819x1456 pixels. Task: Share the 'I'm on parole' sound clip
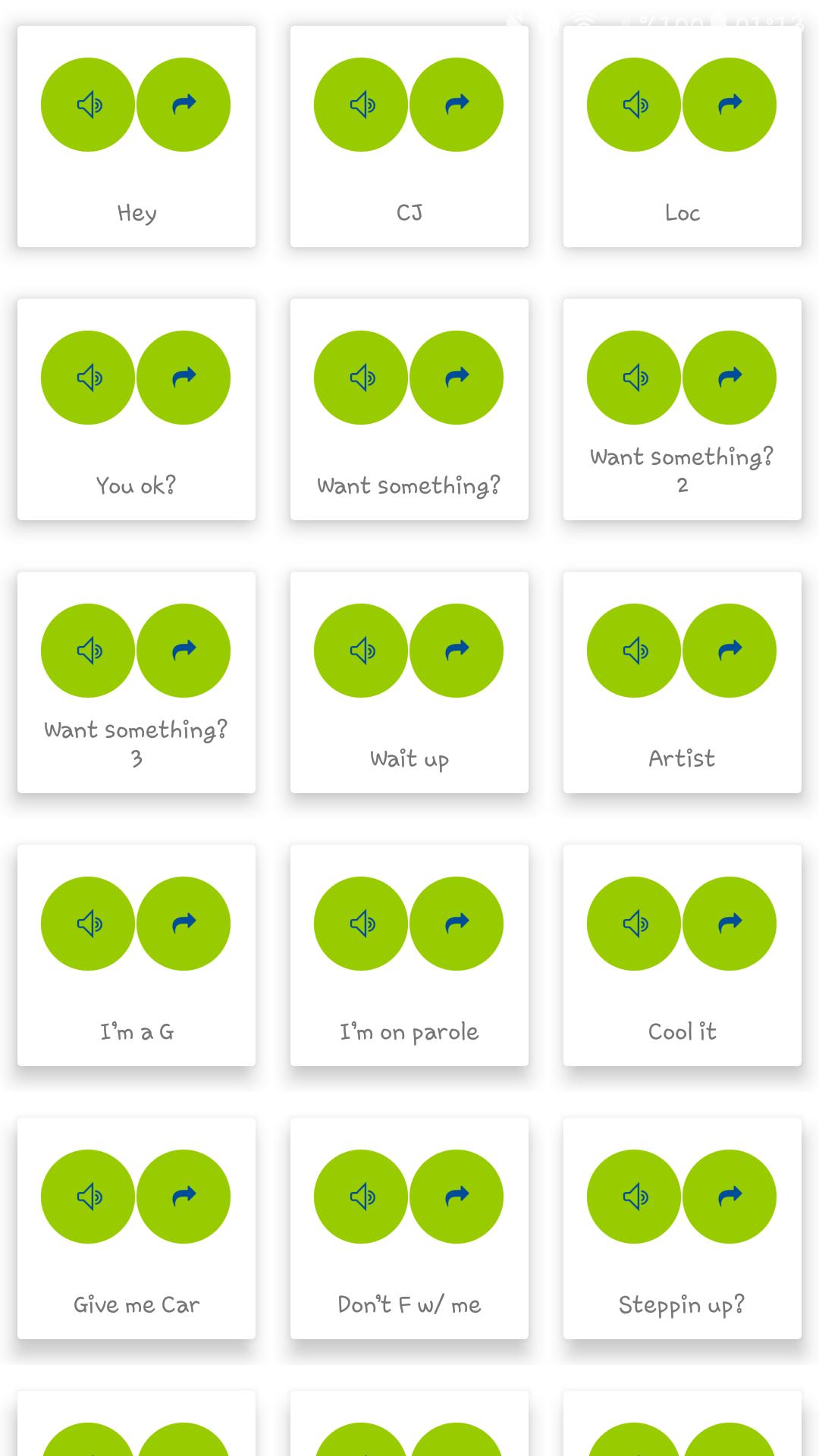click(x=457, y=924)
